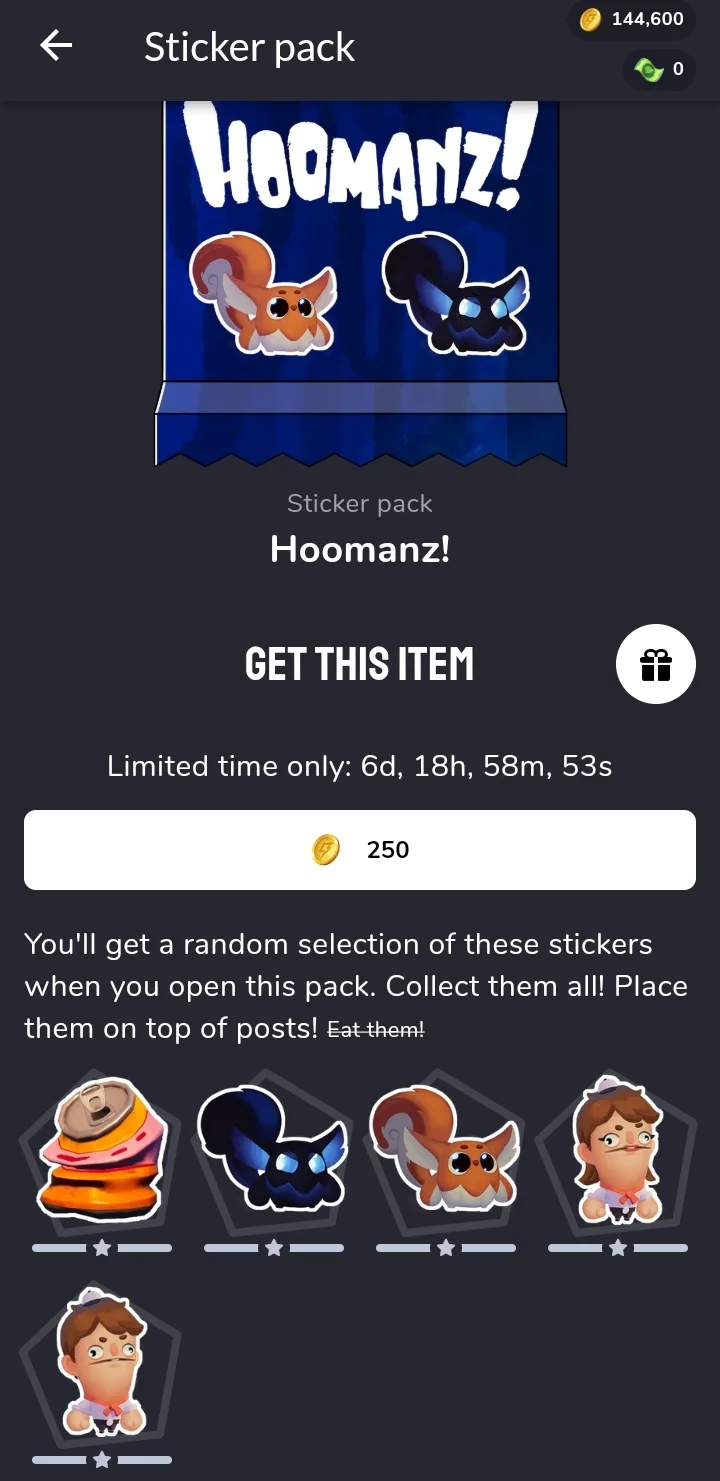Gift this sticker pack
The height and width of the screenshot is (1481, 720).
655,664
